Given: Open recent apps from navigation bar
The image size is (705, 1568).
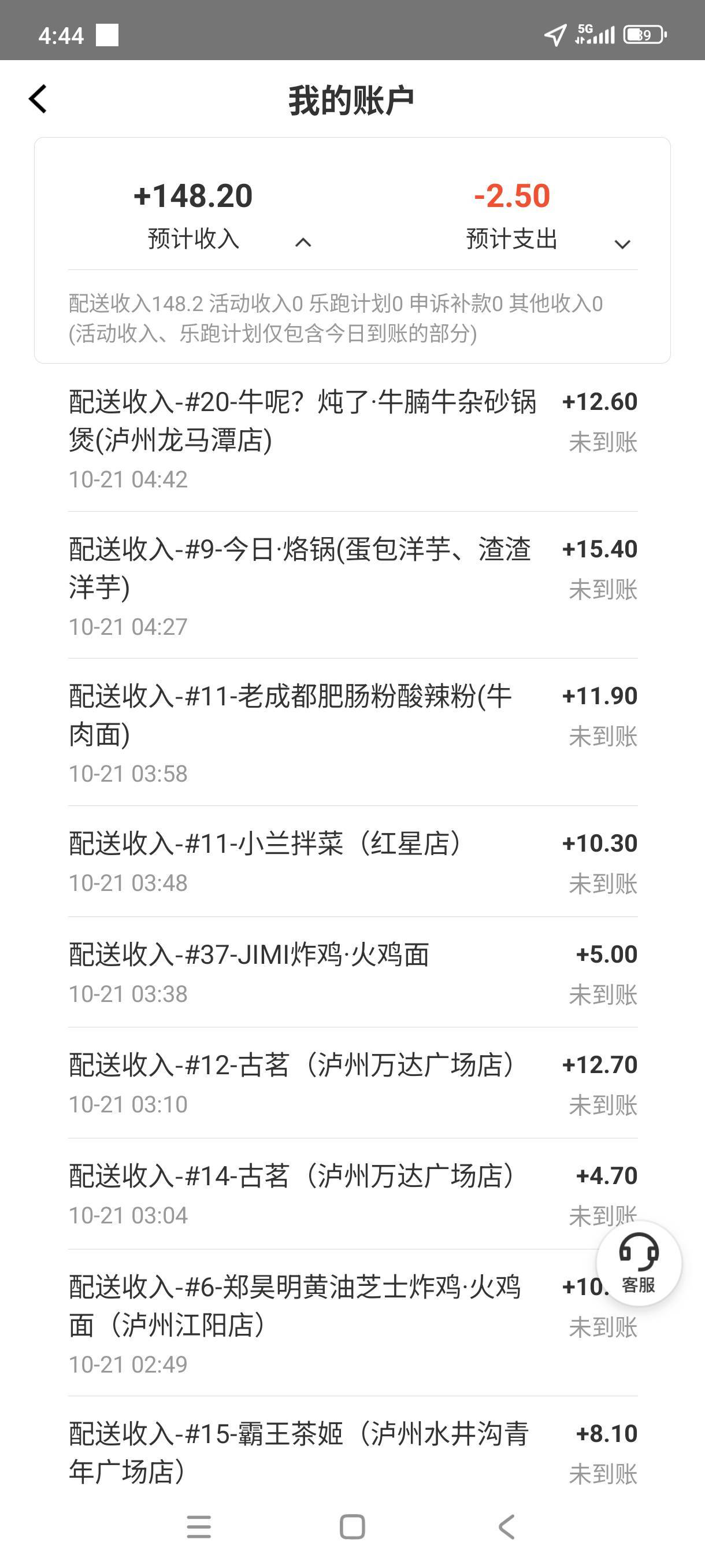Looking at the screenshot, I should [x=198, y=1526].
